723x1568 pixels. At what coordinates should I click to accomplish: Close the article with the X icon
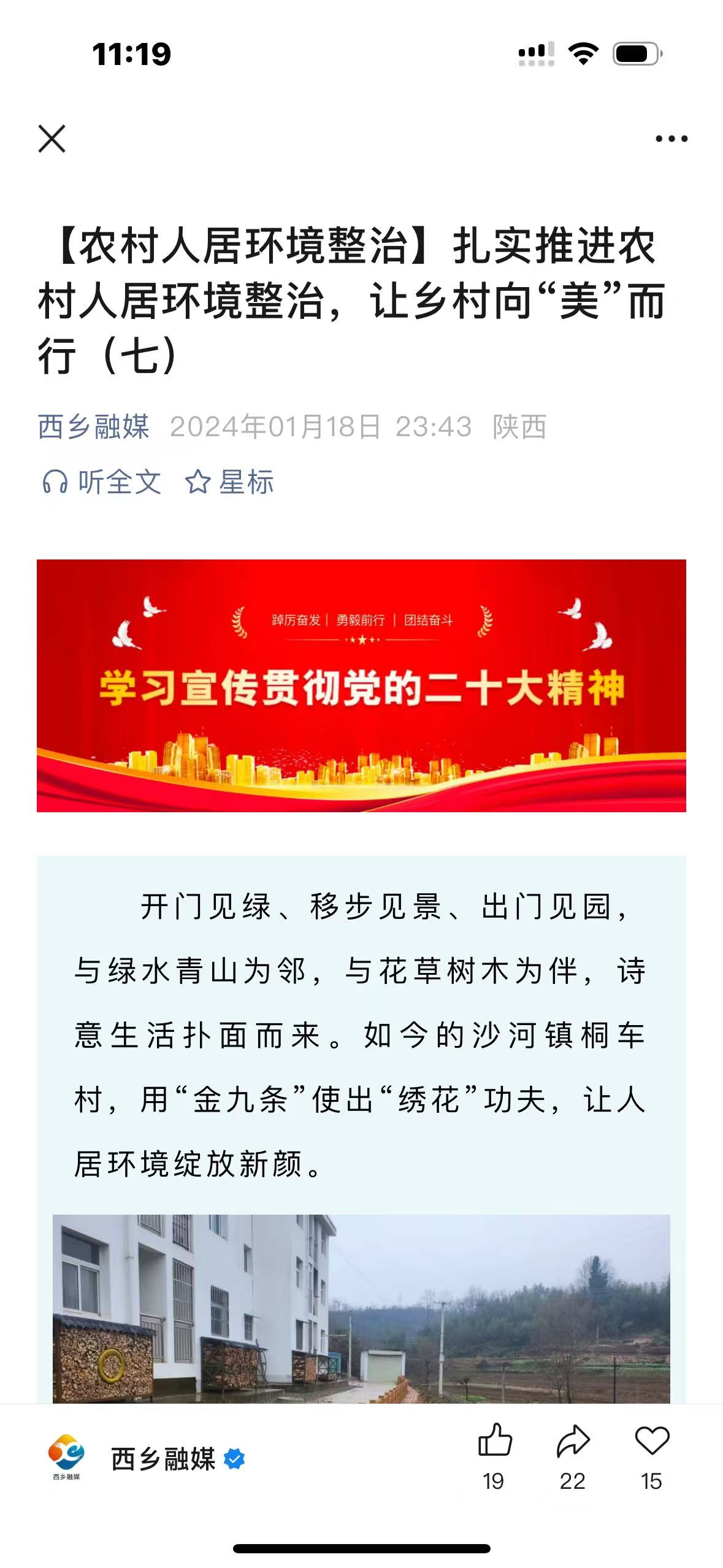52,139
